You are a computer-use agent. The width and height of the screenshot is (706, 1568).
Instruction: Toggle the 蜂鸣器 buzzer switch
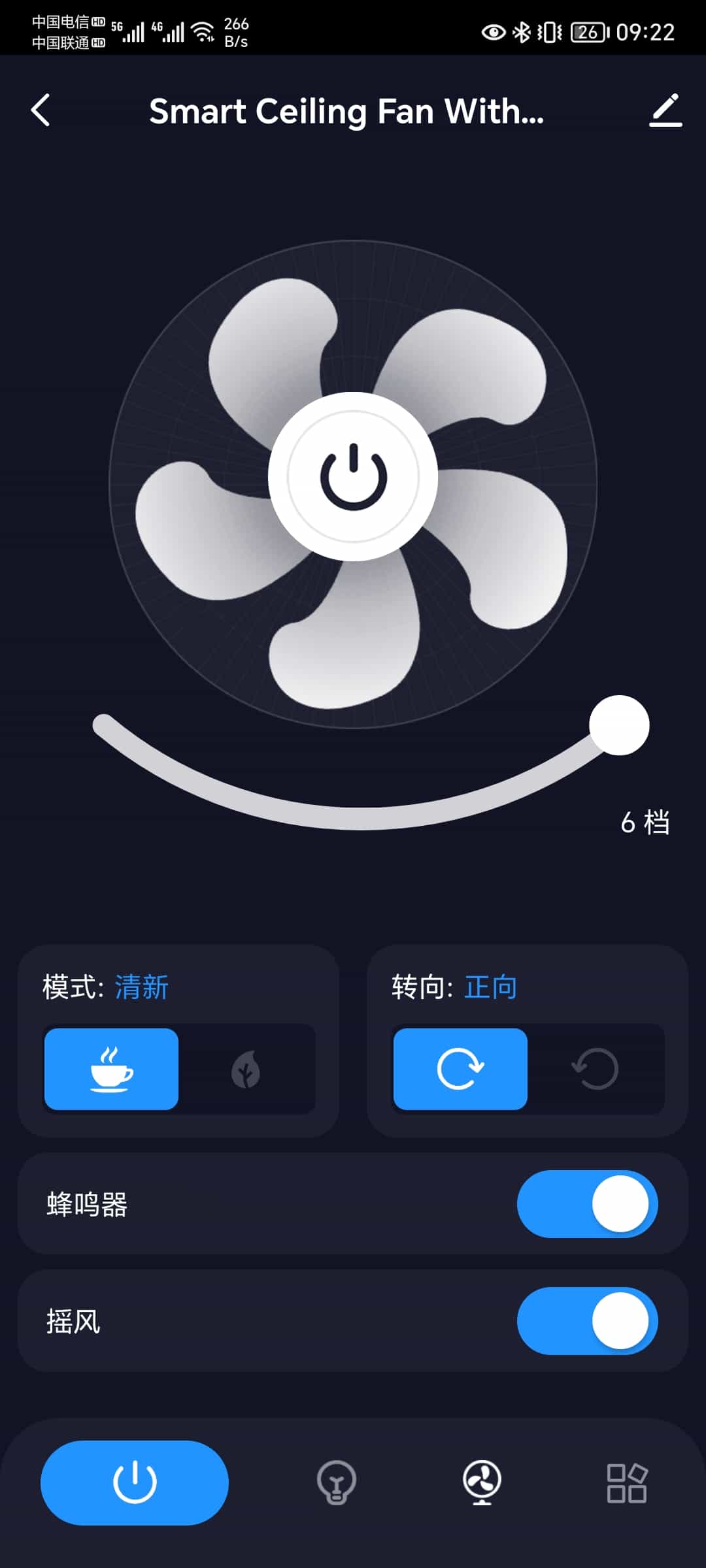[587, 1203]
